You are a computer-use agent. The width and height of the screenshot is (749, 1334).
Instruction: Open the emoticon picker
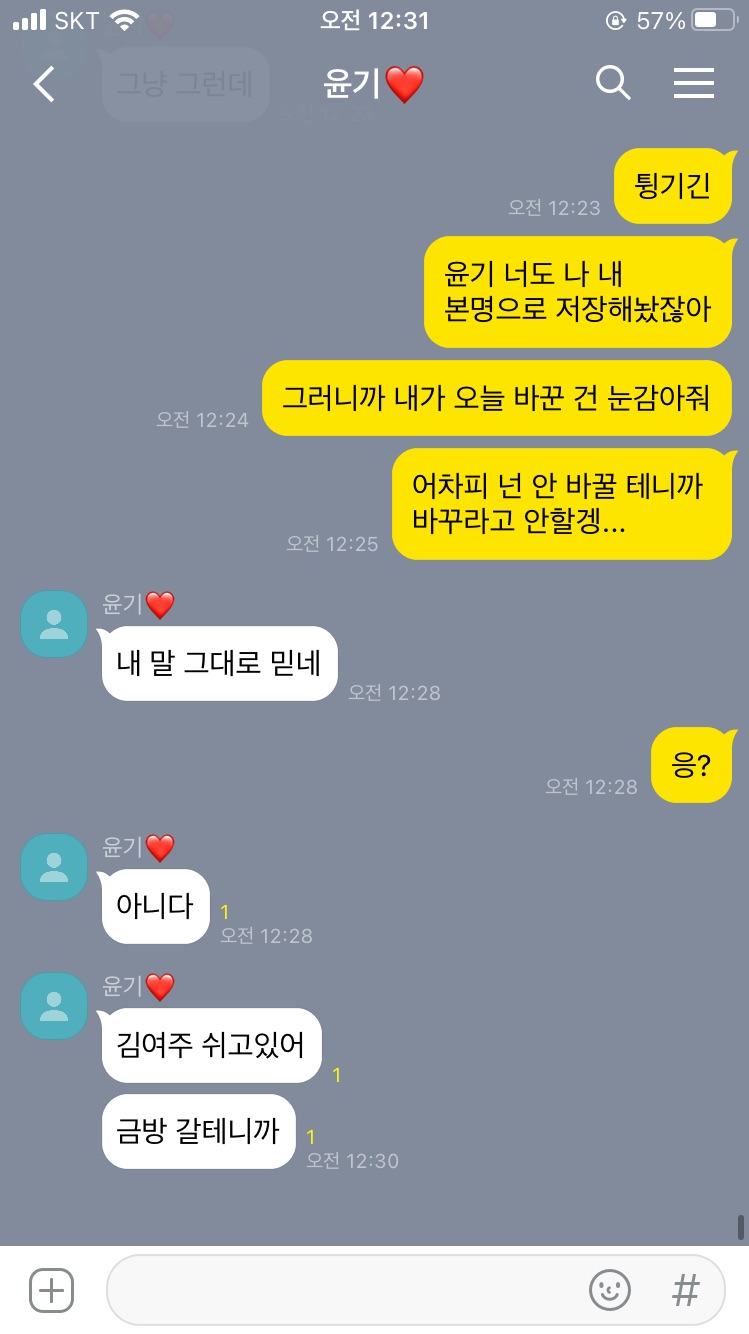[x=609, y=1290]
